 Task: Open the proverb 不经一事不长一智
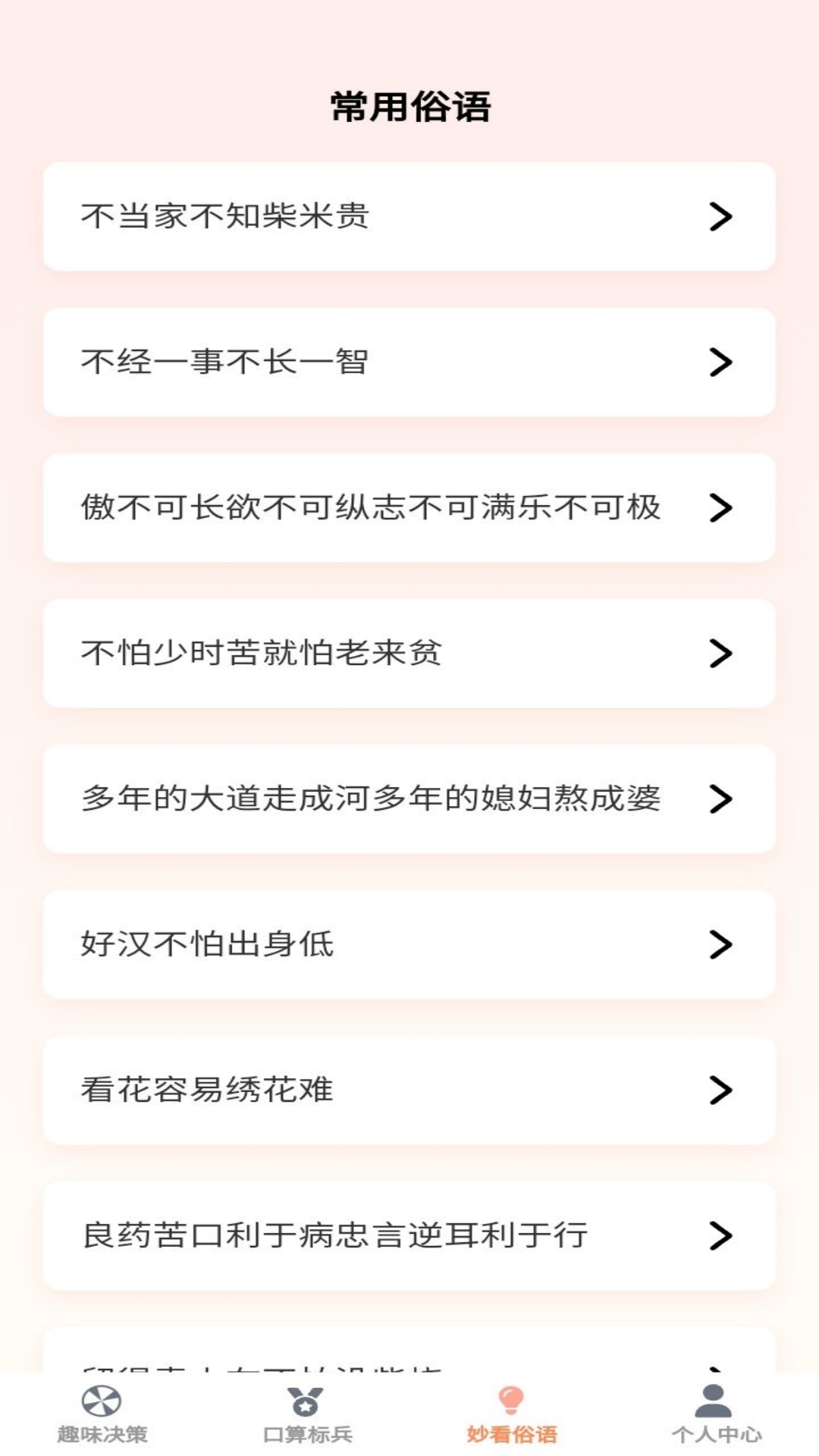pos(409,362)
